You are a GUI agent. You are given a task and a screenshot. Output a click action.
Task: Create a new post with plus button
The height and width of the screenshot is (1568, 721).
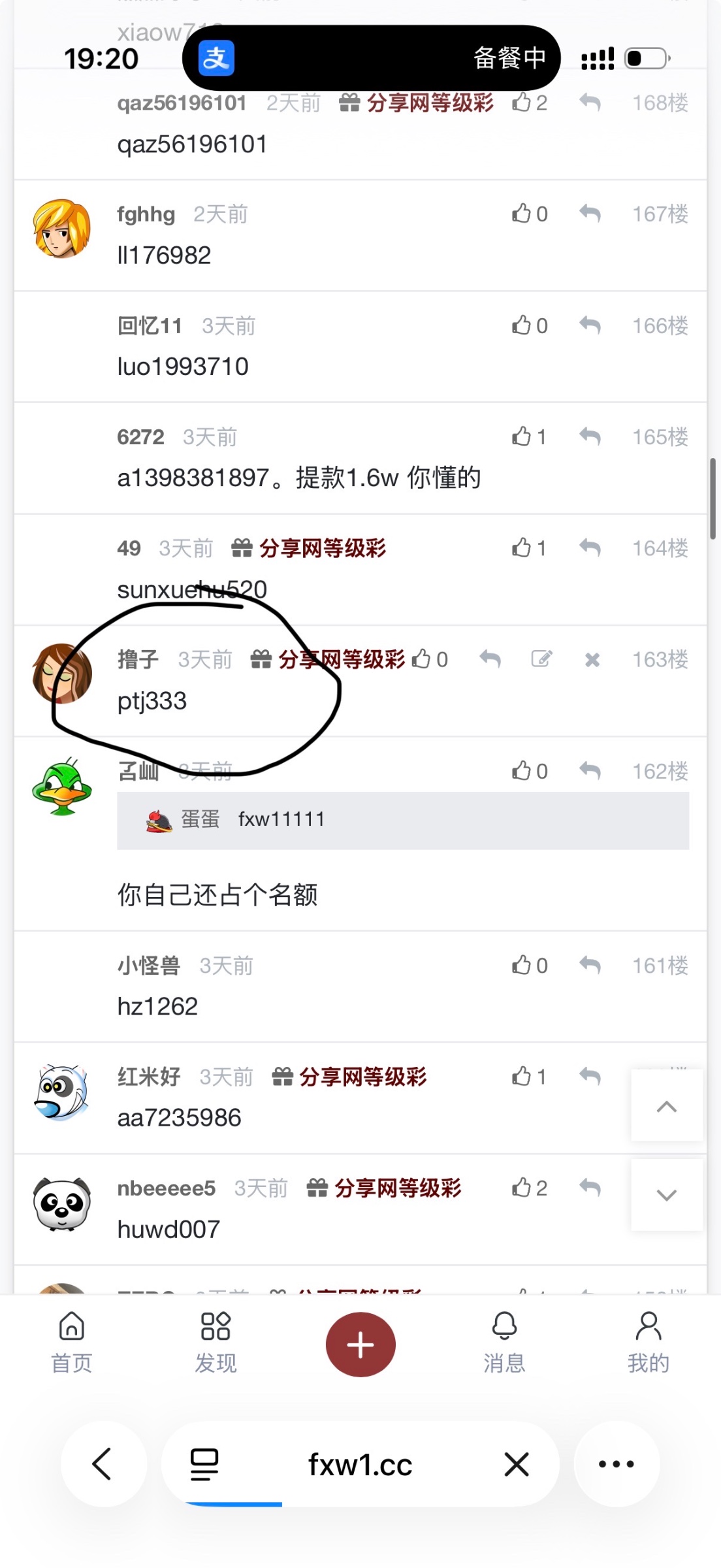pyautogui.click(x=360, y=1345)
